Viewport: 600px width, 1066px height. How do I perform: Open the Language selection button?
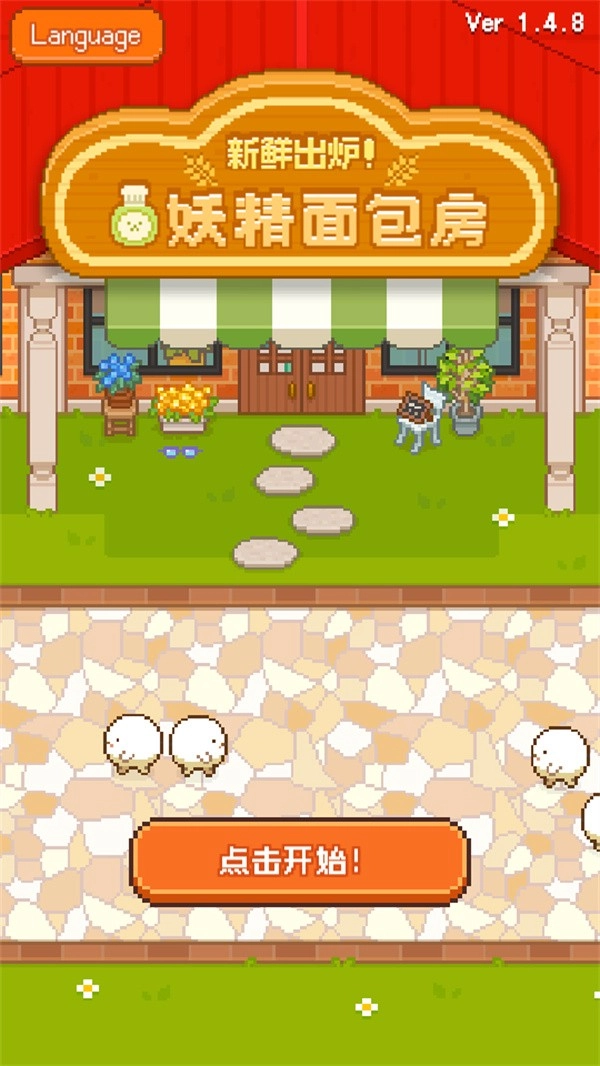(86, 36)
